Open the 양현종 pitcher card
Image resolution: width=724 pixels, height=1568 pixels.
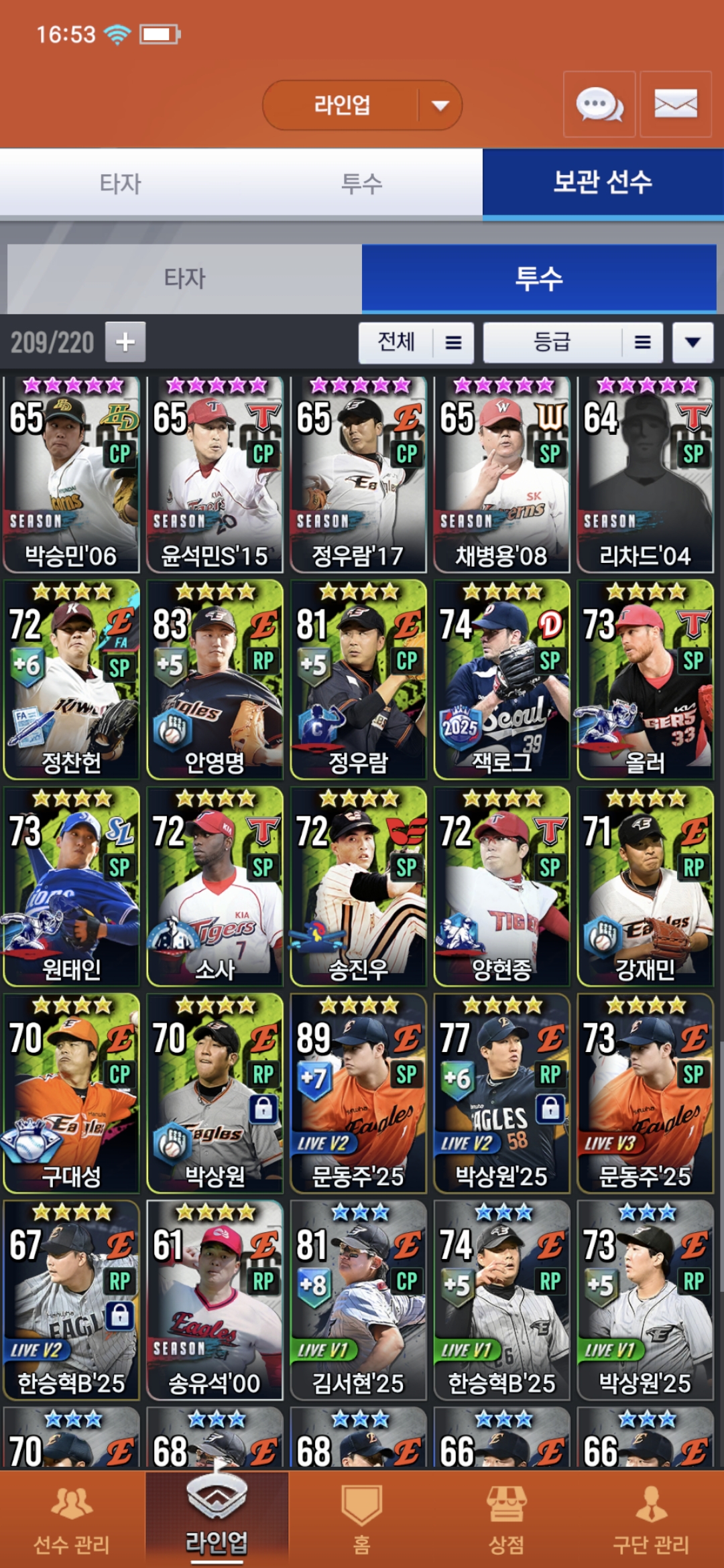pyautogui.click(x=501, y=887)
